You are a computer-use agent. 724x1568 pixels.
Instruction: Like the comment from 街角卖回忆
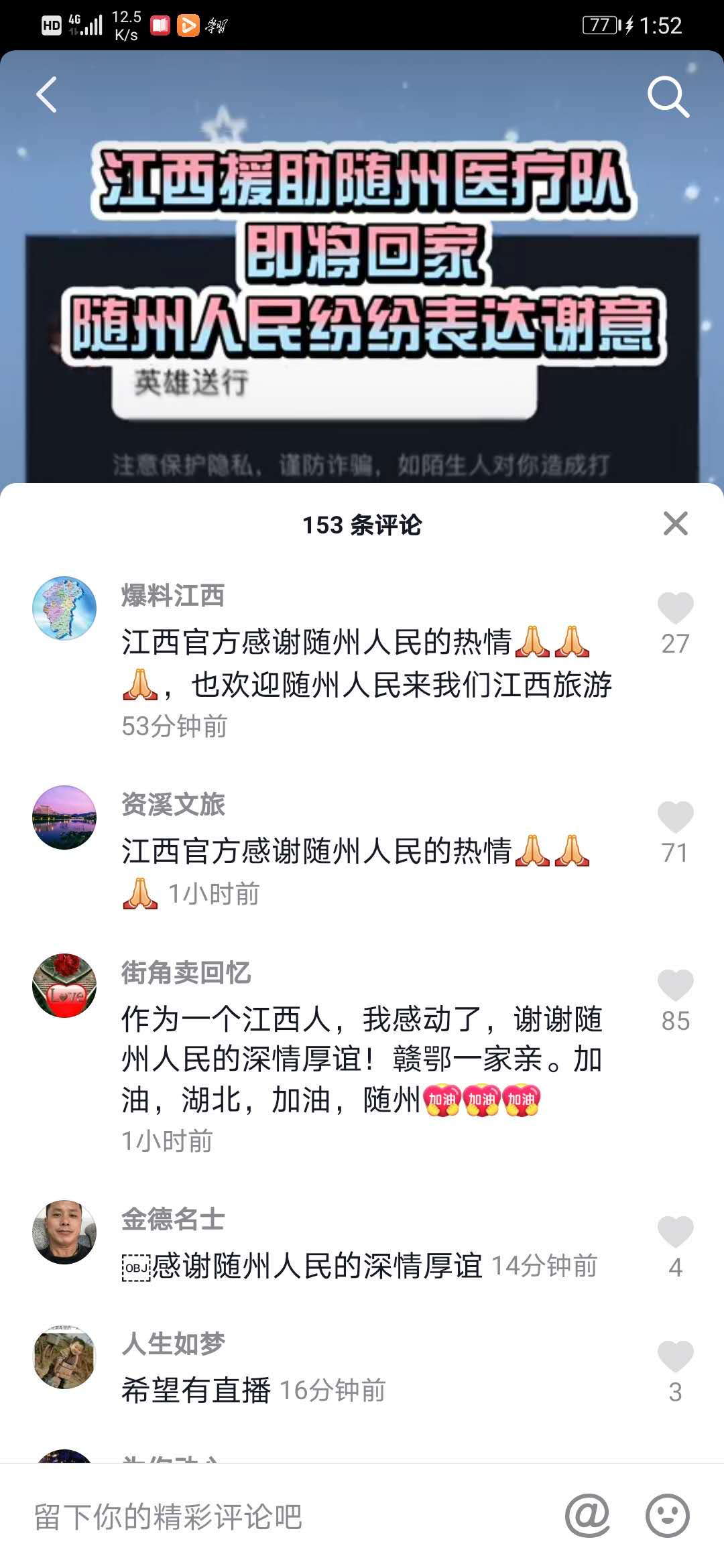[675, 986]
